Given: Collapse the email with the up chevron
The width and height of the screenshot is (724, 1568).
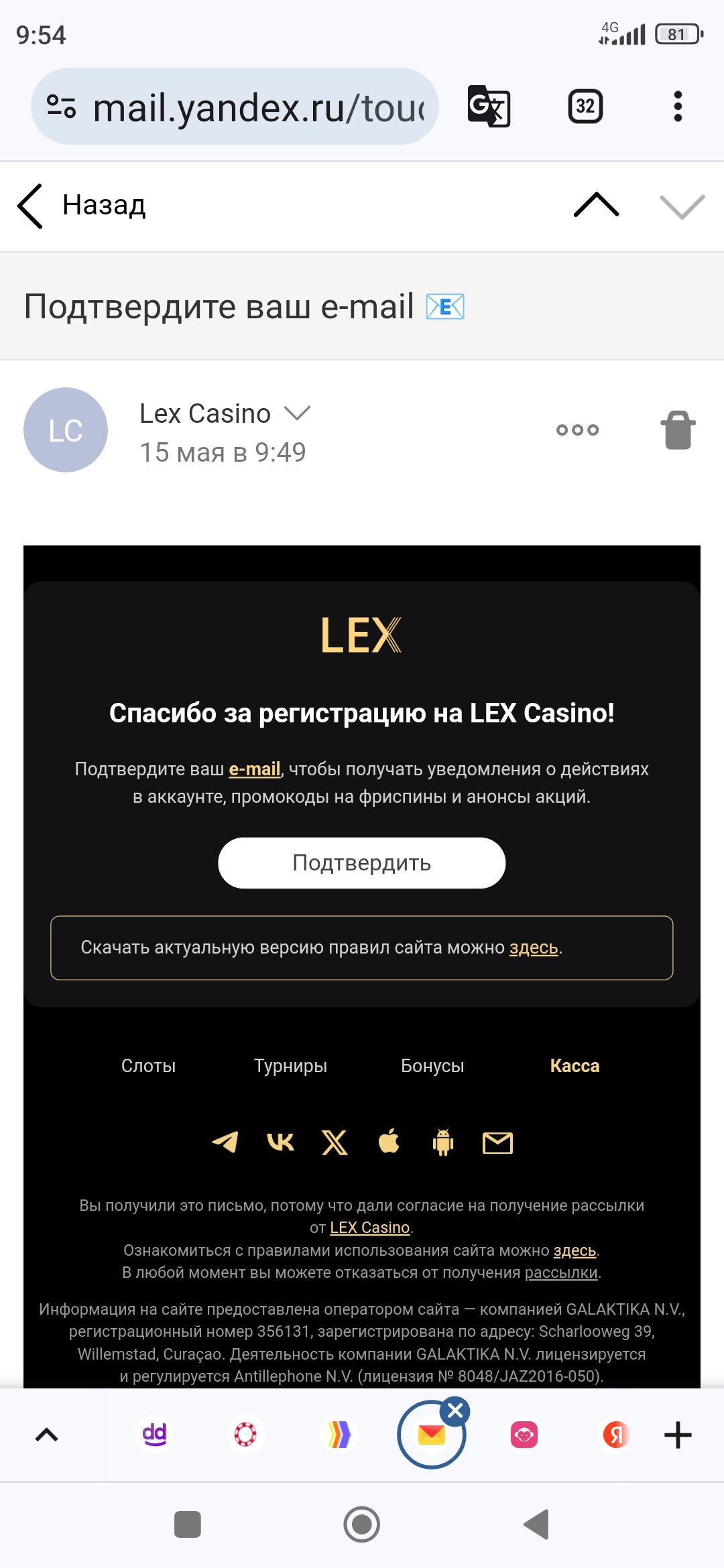Looking at the screenshot, I should 597,206.
